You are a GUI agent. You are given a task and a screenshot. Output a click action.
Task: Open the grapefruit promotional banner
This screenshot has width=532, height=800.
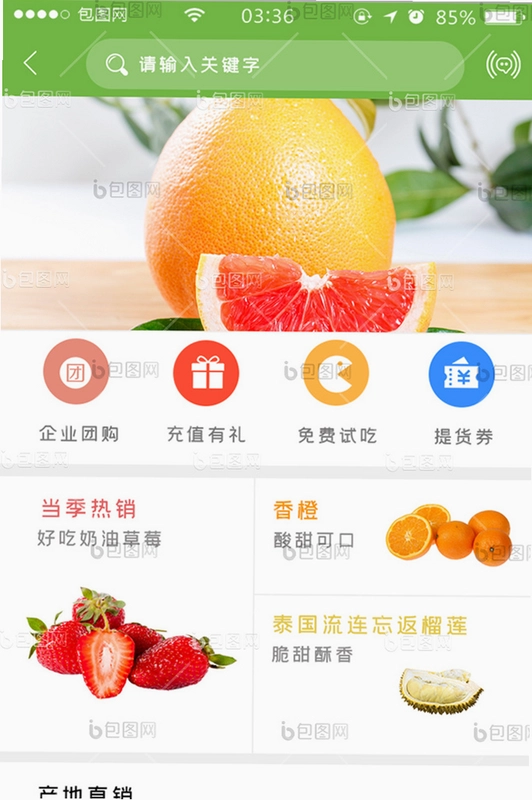coord(266,215)
